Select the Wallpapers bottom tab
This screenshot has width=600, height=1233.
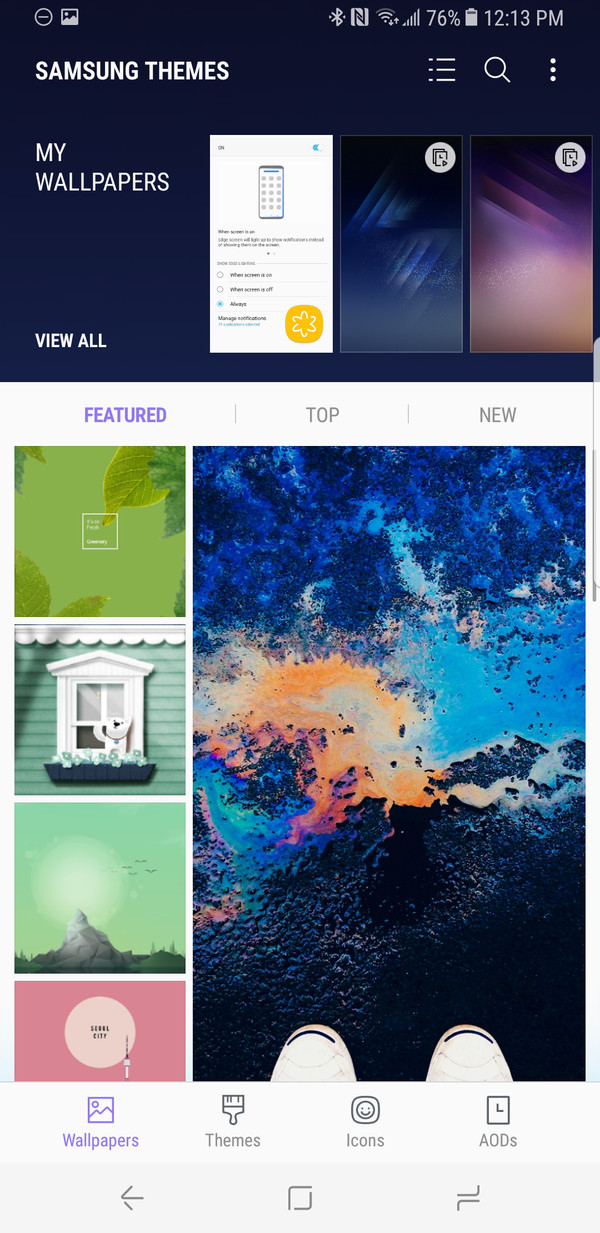point(100,1122)
